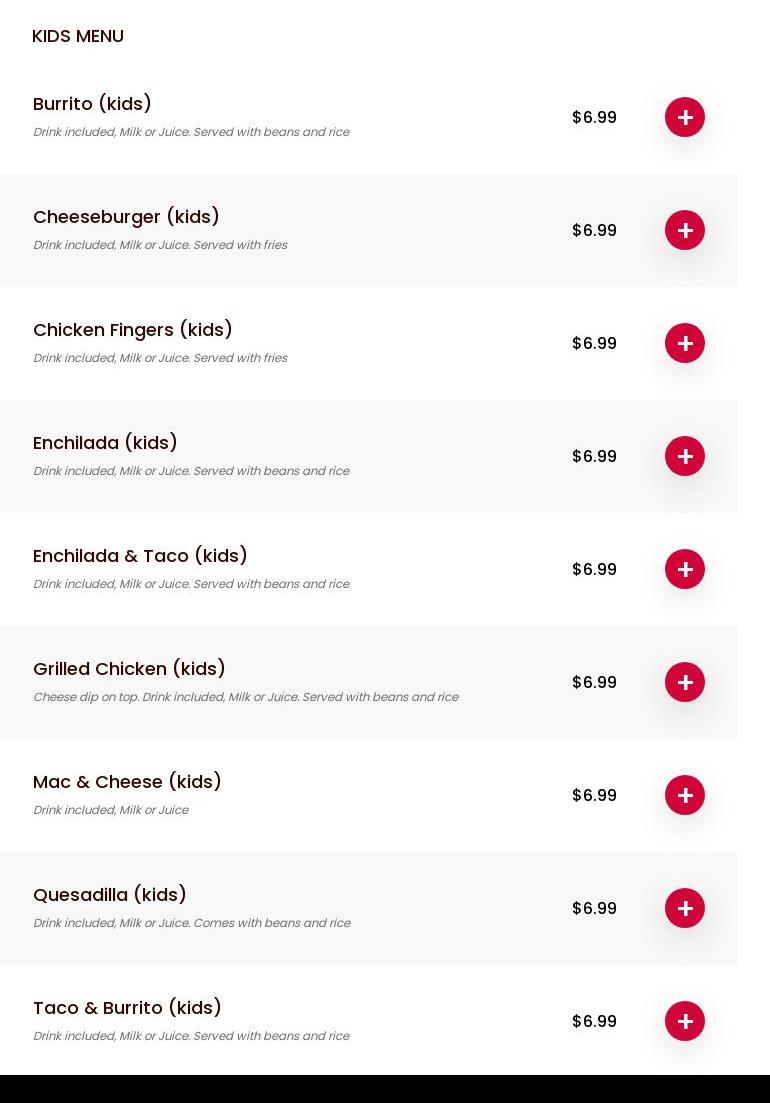Image resolution: width=770 pixels, height=1103 pixels.
Task: Add Quesadilla (kids) via plus button
Action: click(685, 908)
